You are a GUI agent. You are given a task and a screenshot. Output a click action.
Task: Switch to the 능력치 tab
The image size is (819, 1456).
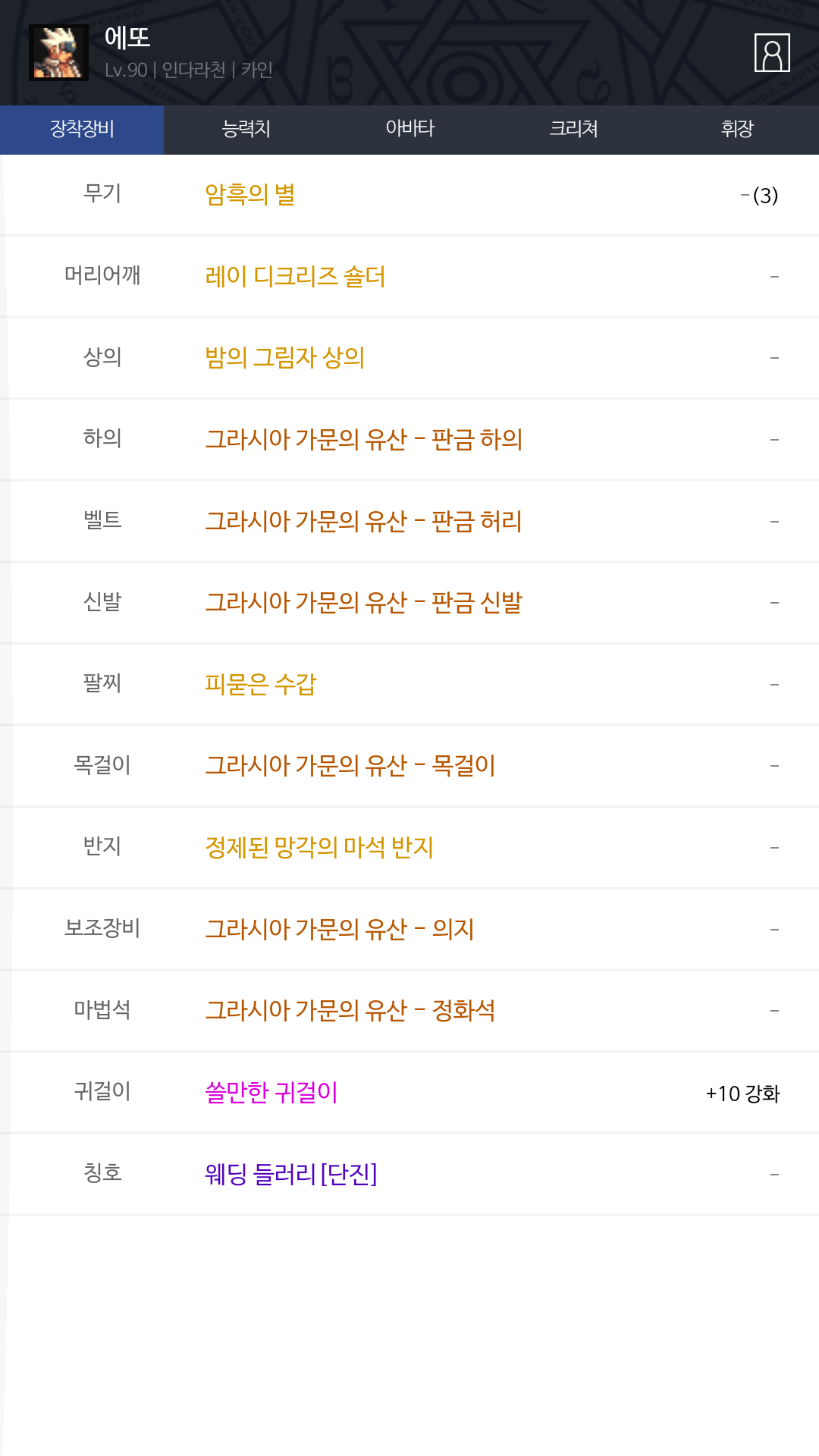[x=246, y=130]
